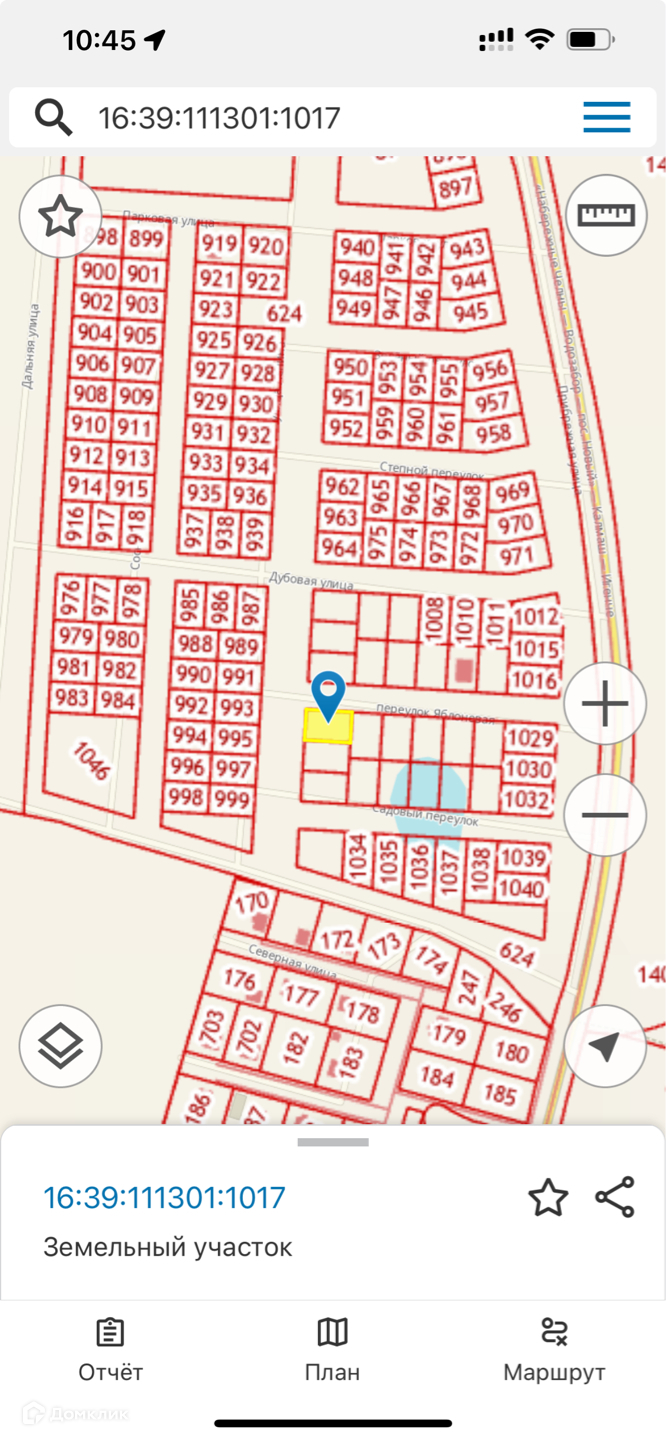
Task: Select the blue map pin marker
Action: [x=328, y=693]
